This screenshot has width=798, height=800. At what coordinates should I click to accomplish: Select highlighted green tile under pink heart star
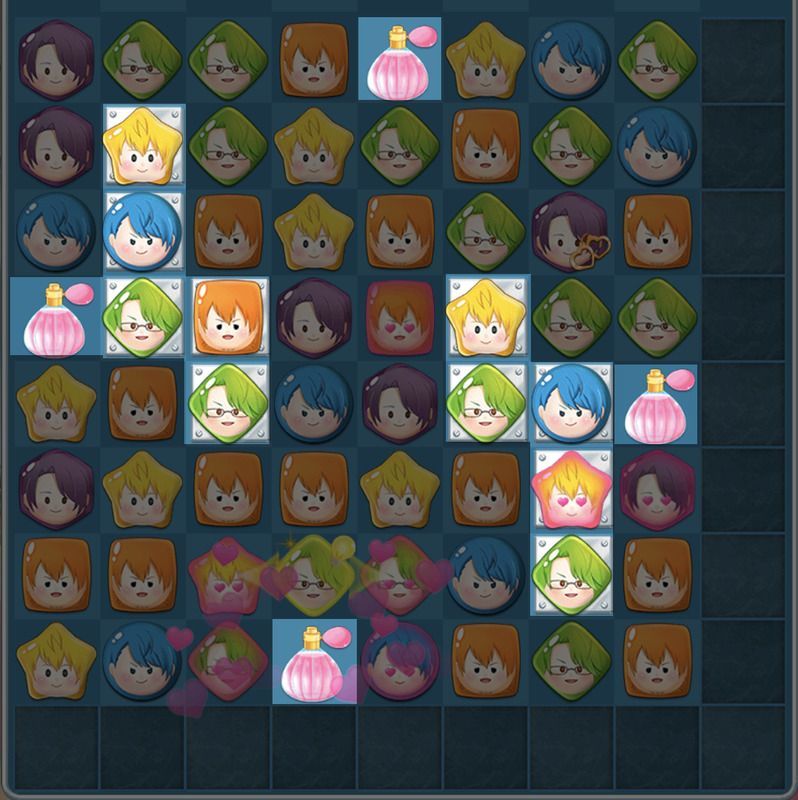pyautogui.click(x=570, y=574)
